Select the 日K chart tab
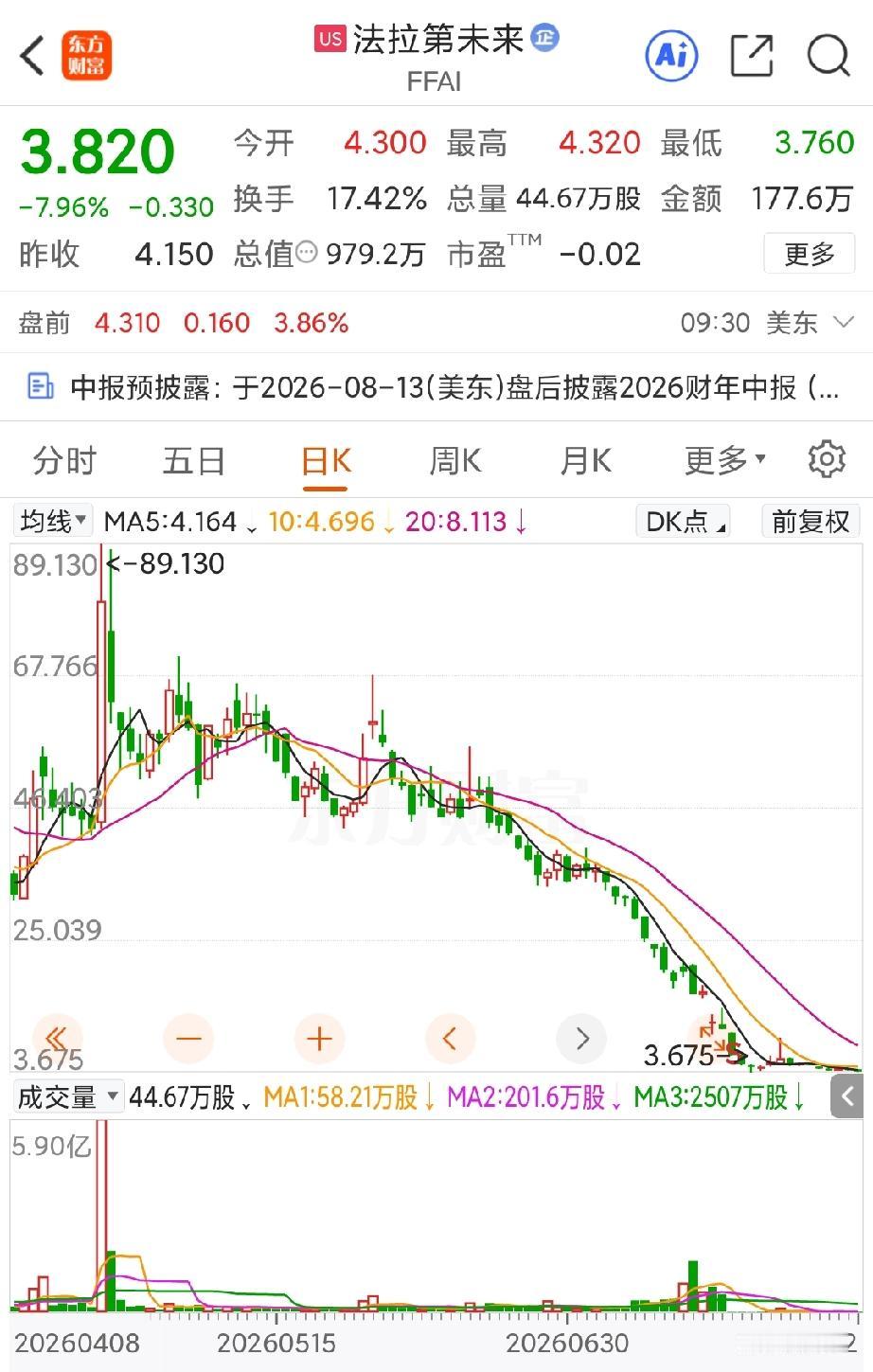Screen dimensions: 873x1372 [326, 461]
